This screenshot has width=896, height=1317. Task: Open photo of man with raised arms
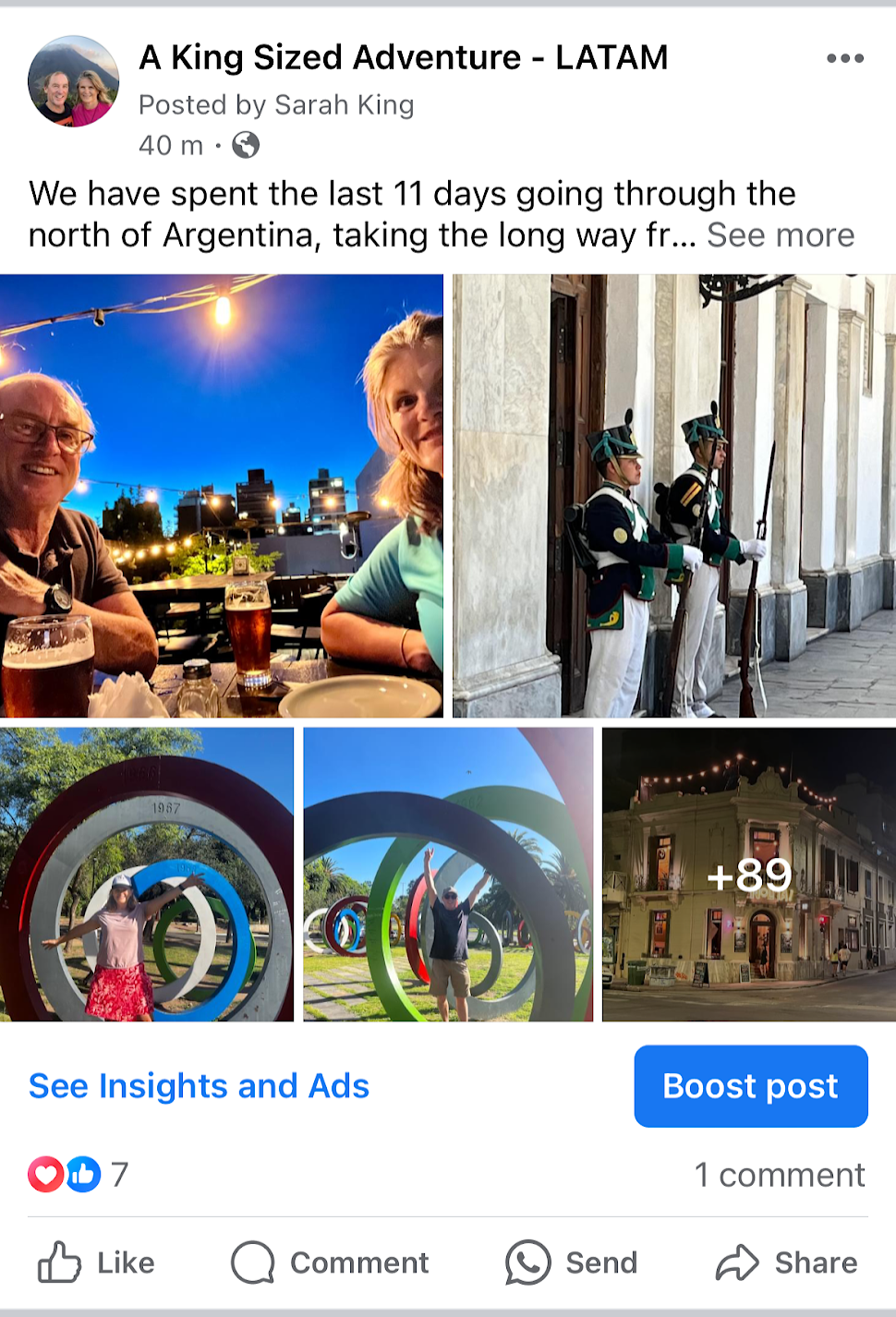point(448,874)
